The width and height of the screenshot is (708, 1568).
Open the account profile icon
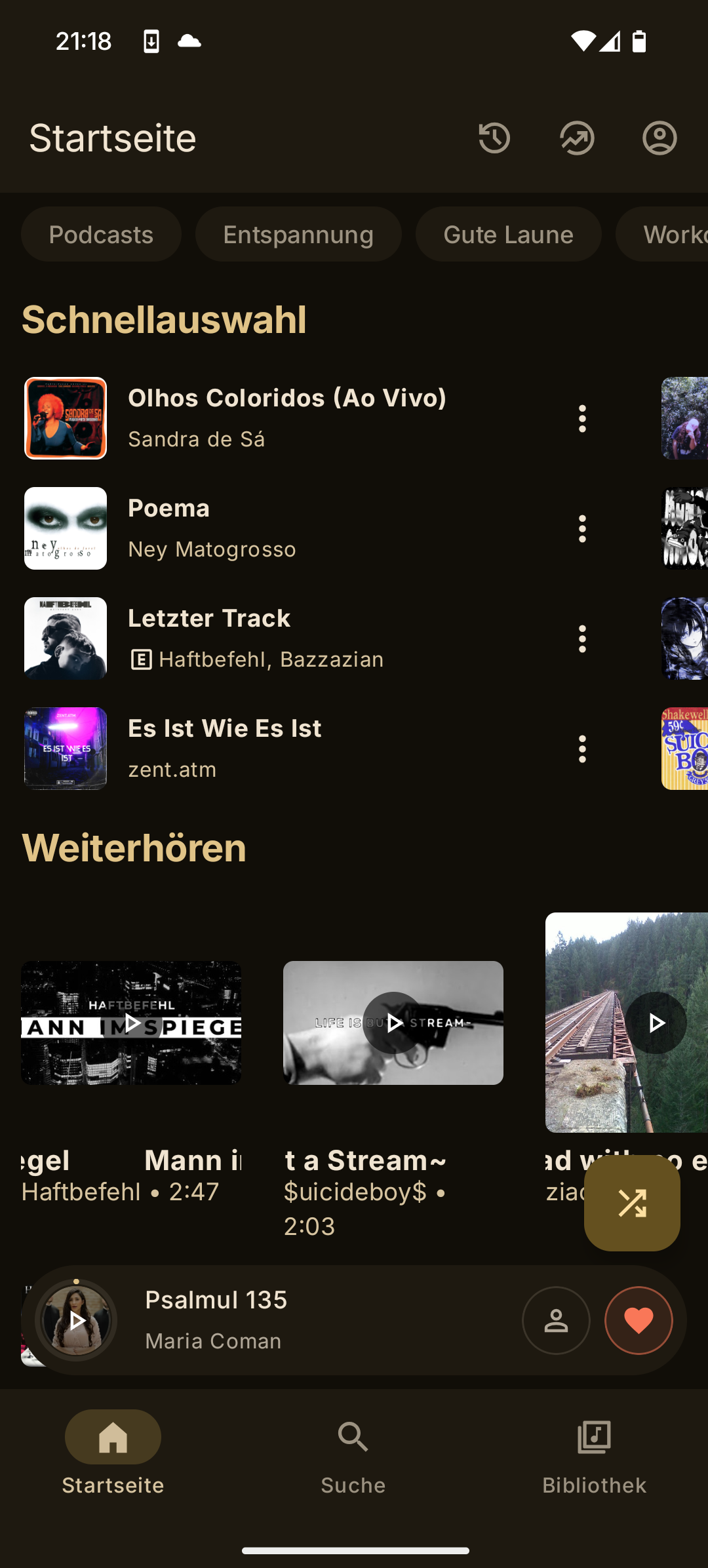coord(659,138)
